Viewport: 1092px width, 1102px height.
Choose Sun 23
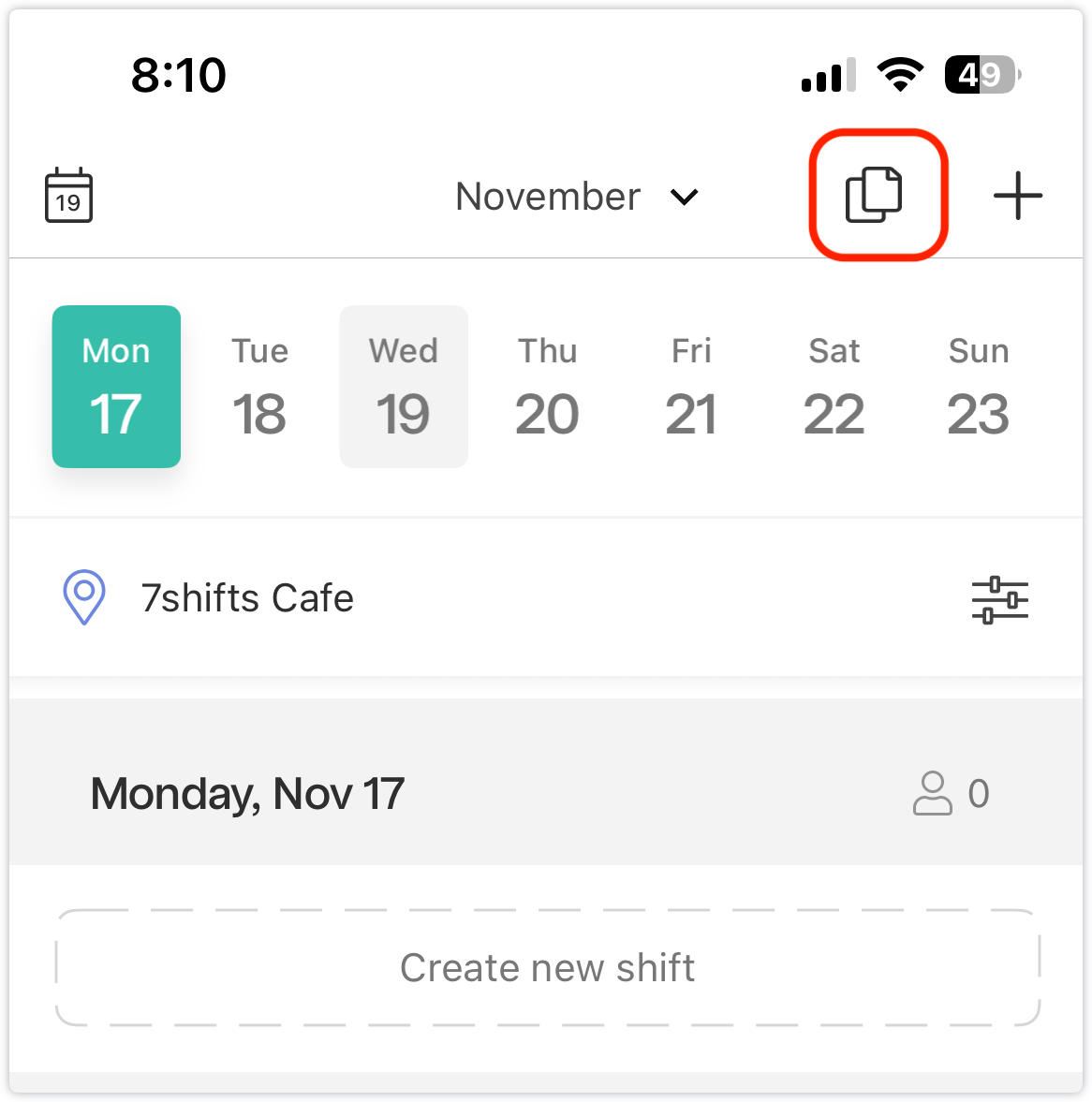coord(979,387)
